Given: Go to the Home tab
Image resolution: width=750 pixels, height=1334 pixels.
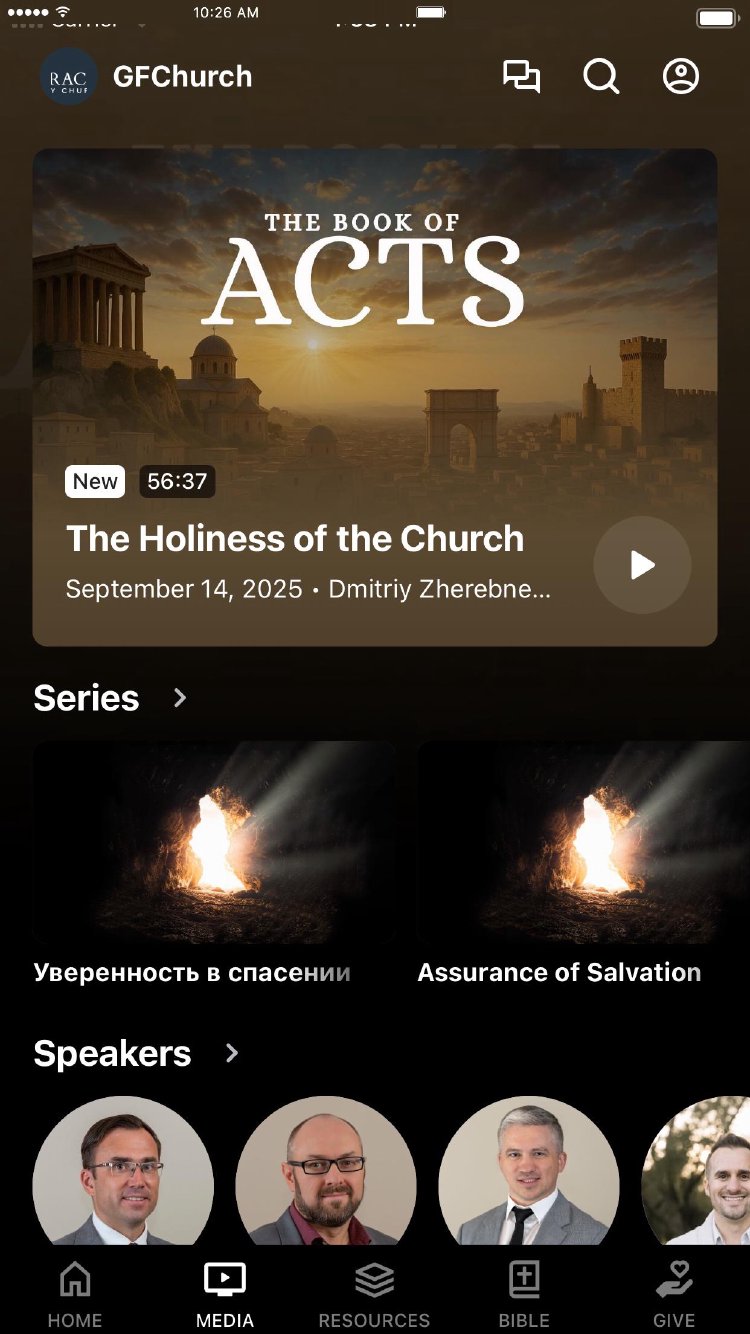Looking at the screenshot, I should click(75, 1294).
